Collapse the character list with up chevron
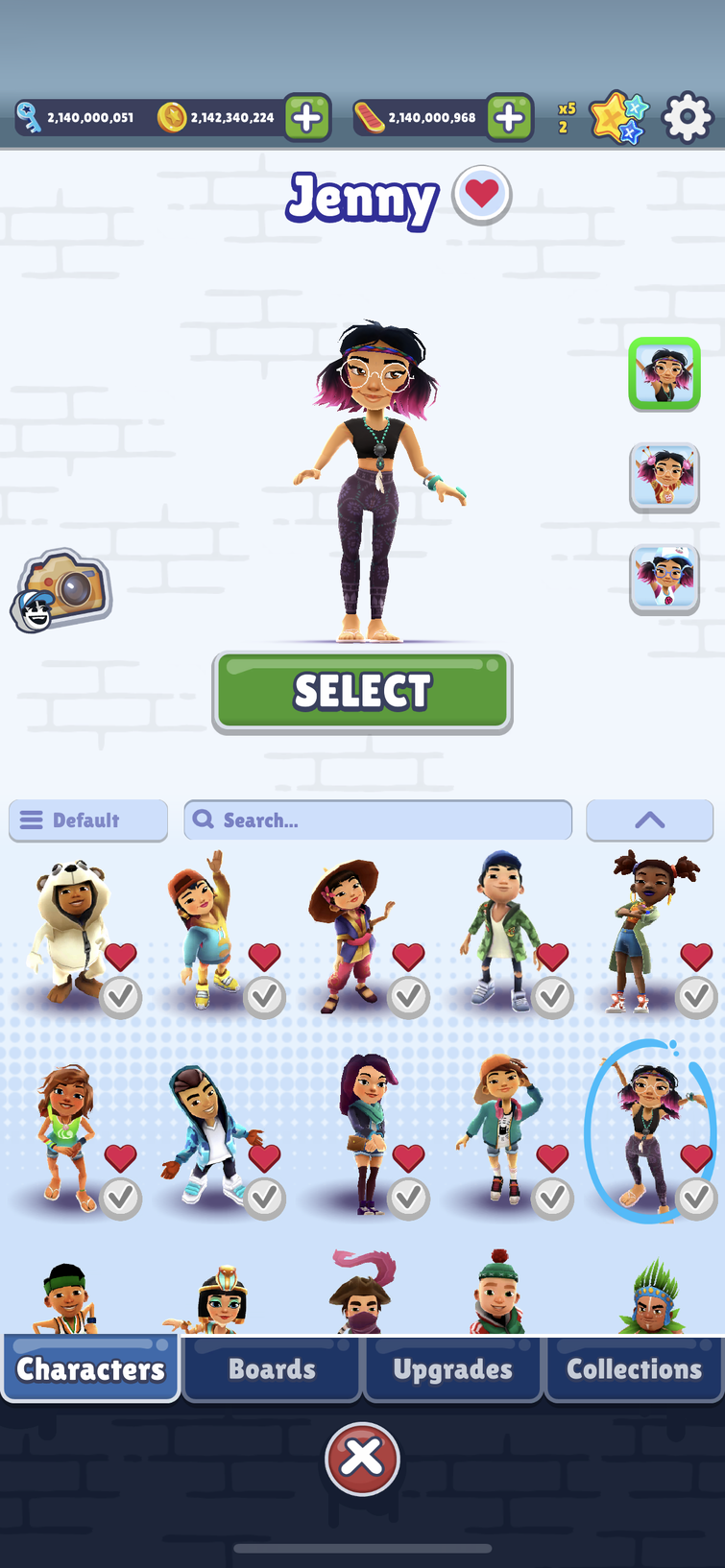Viewport: 725px width, 1568px height. (649, 820)
